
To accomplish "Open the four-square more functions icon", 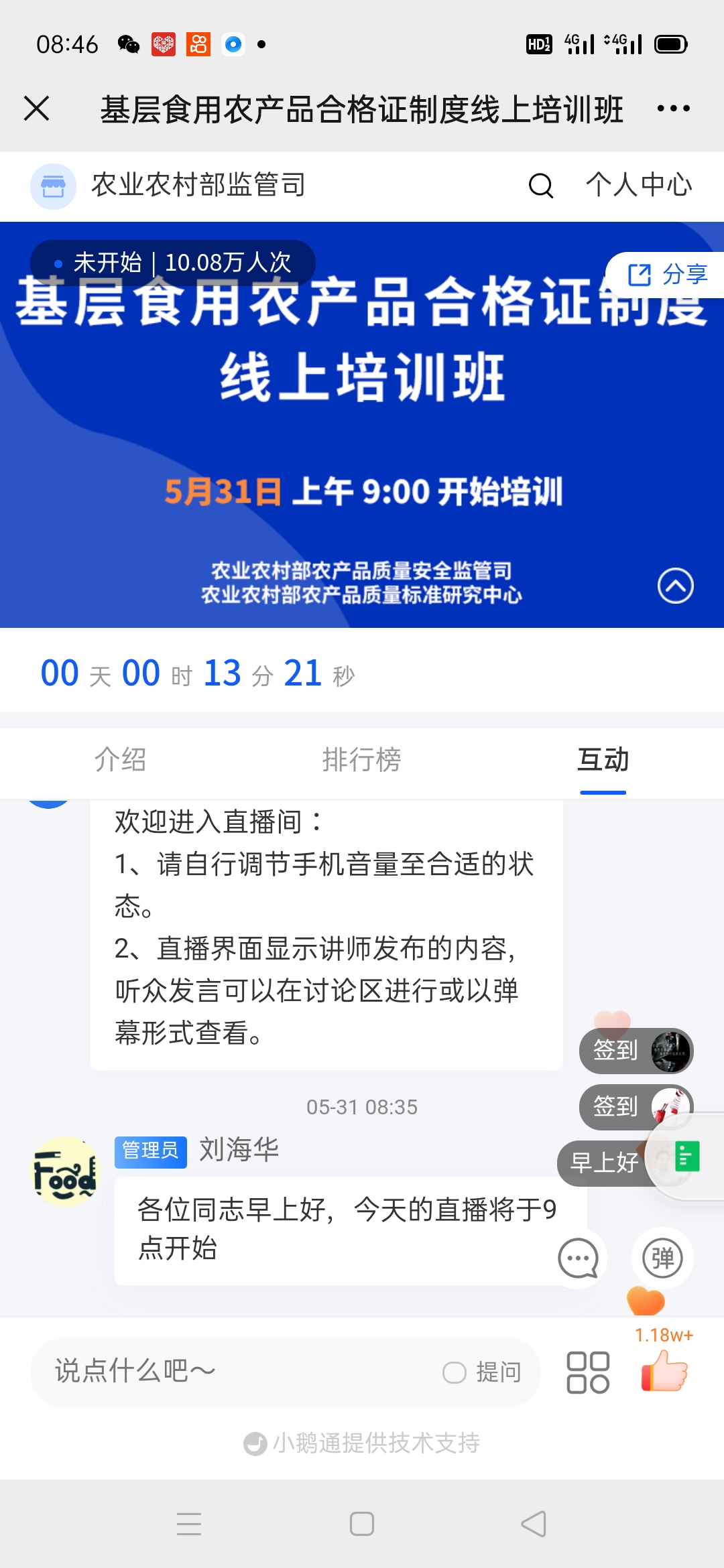I will pos(588,1372).
